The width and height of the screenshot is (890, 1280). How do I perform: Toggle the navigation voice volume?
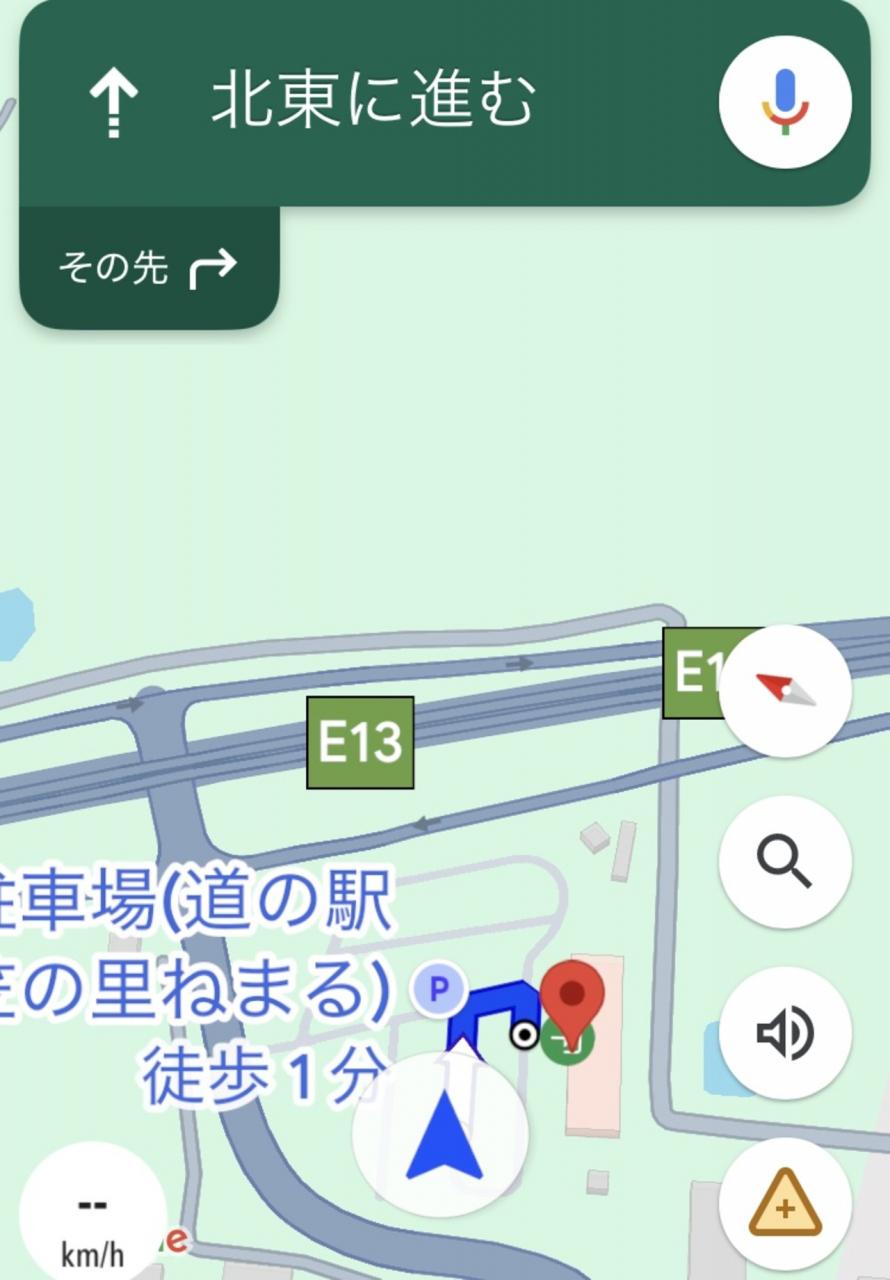coord(785,1033)
